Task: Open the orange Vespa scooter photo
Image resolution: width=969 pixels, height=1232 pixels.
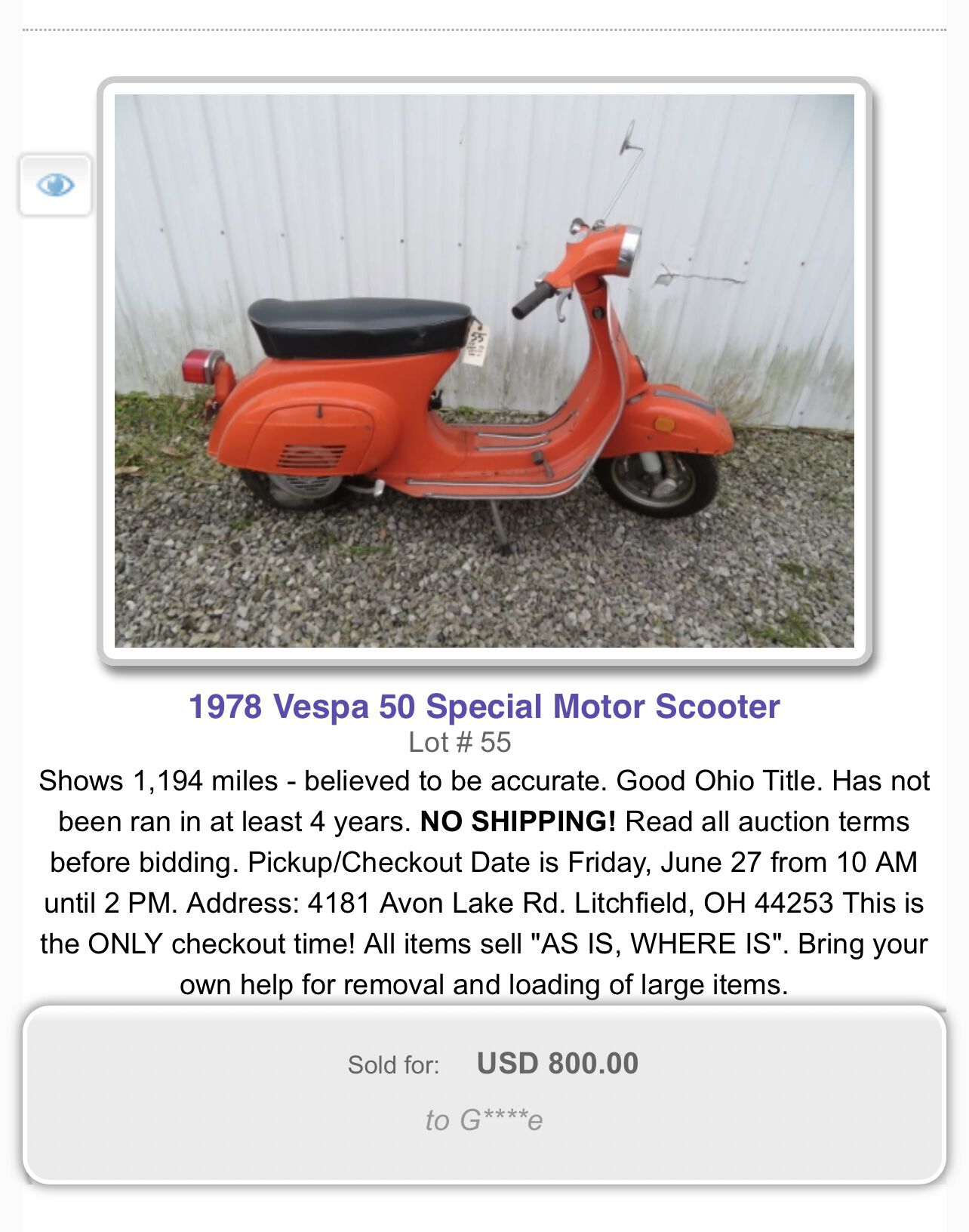Action: (484, 371)
